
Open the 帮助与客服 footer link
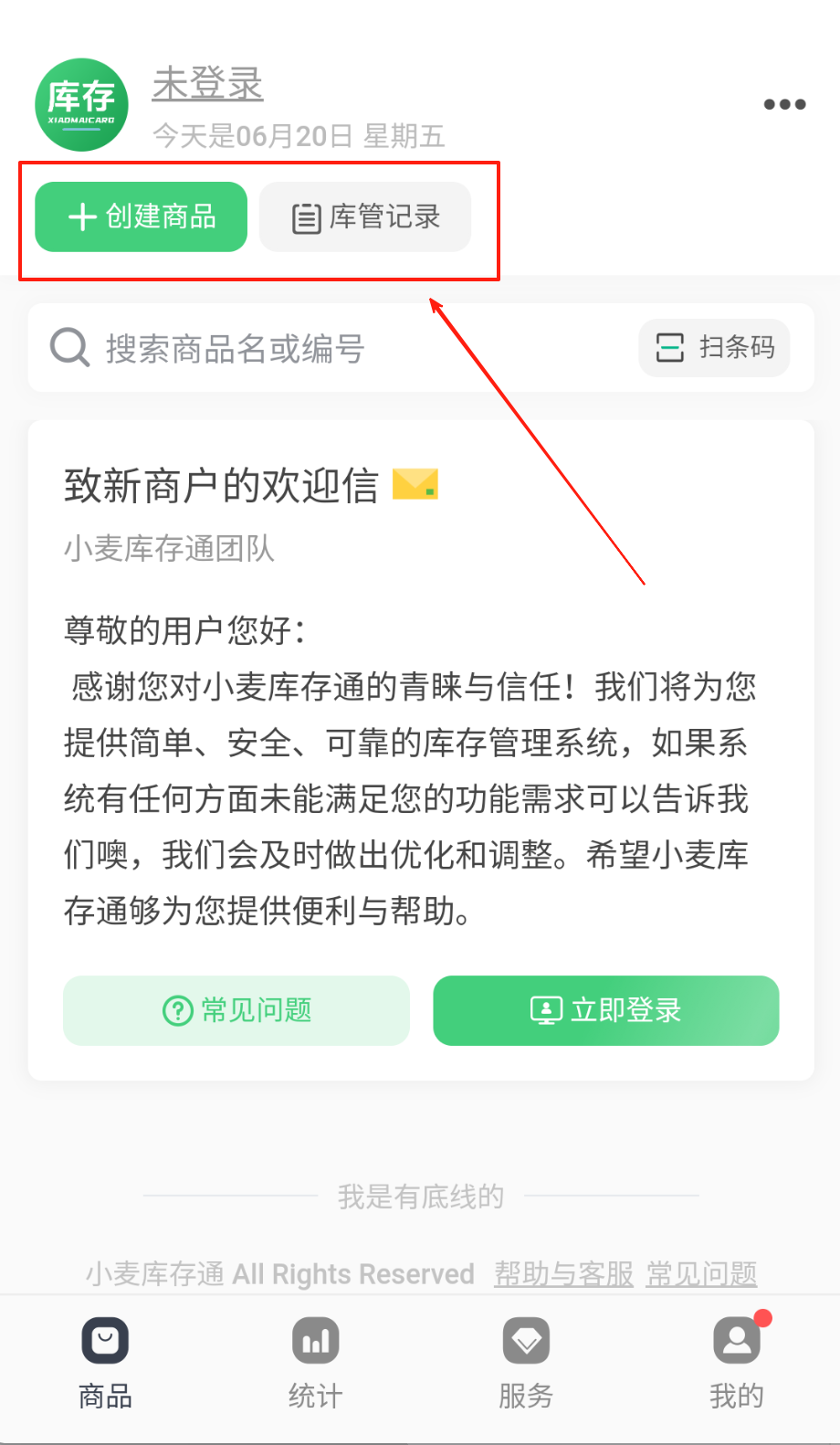(x=563, y=1273)
